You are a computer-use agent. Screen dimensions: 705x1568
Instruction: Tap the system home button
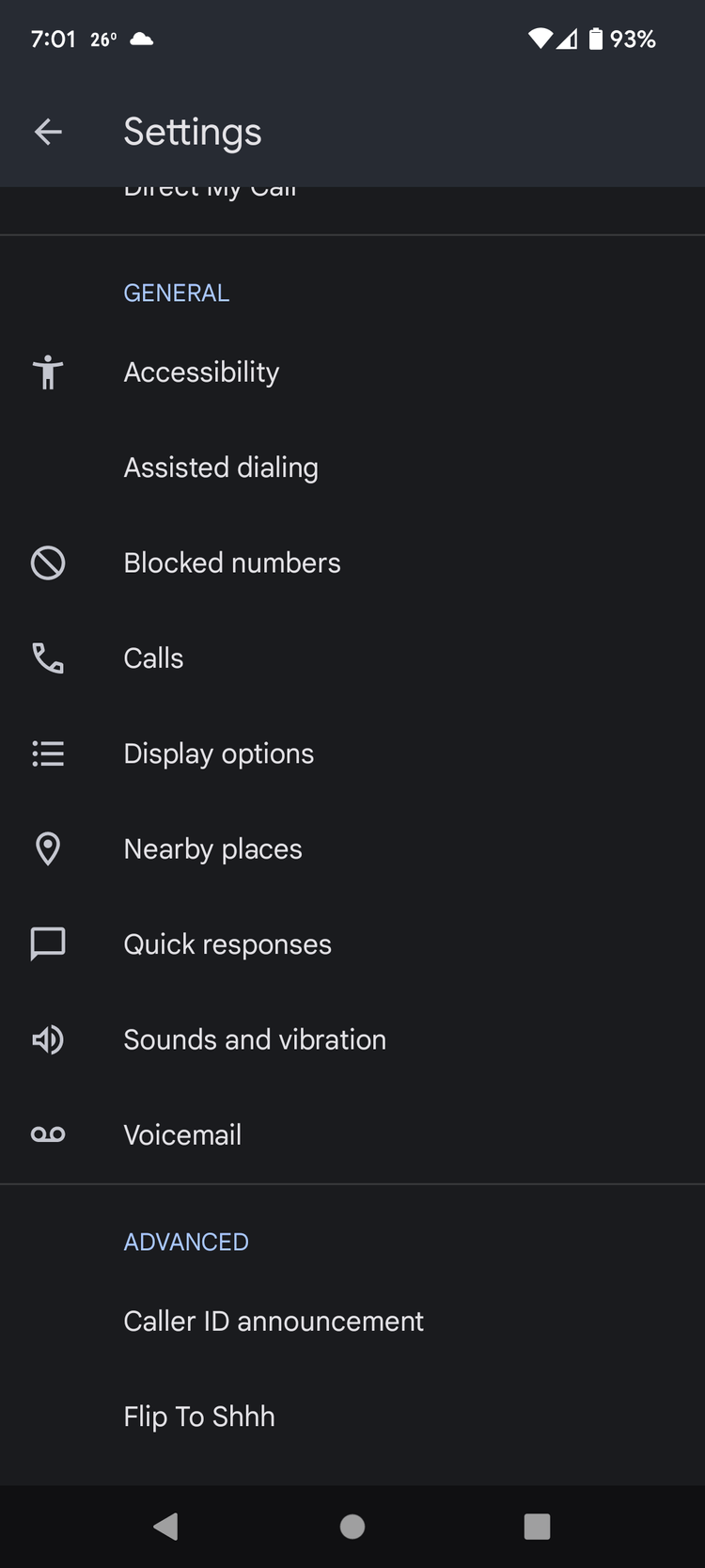[x=352, y=1527]
